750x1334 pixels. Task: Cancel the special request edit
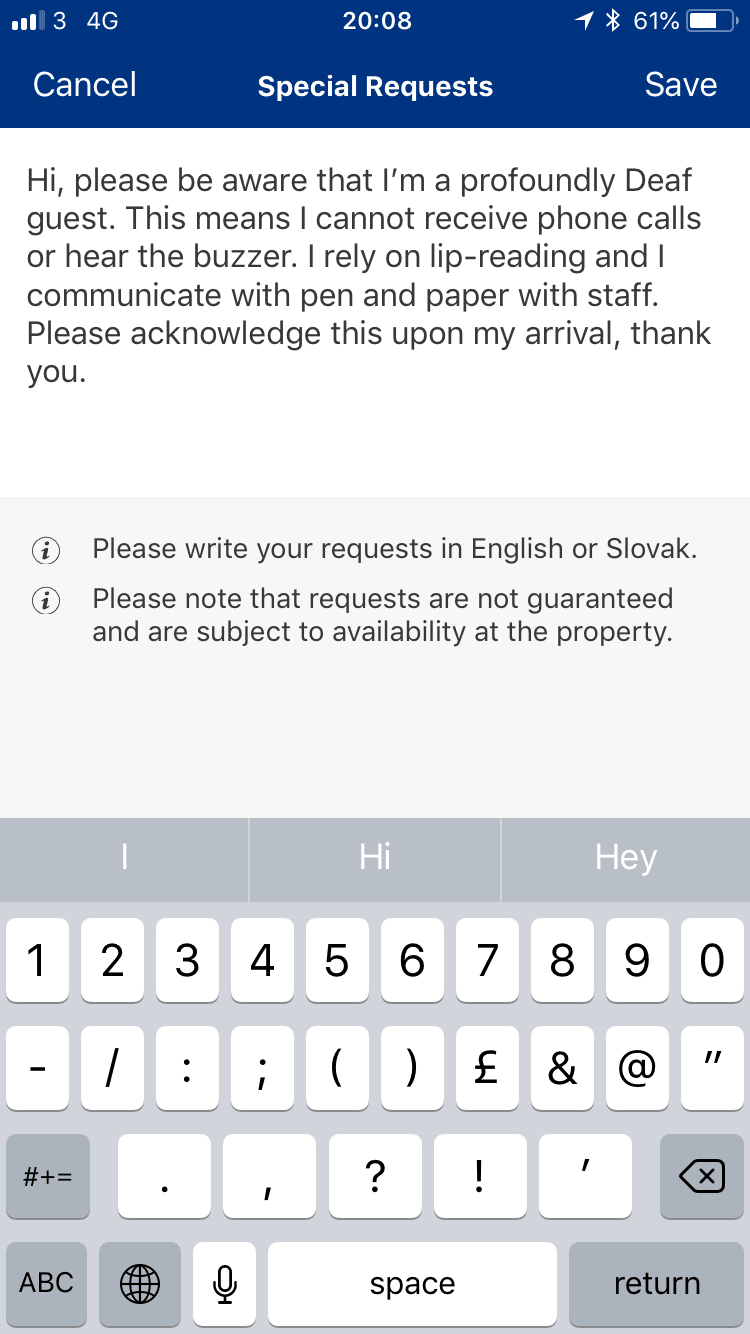tap(85, 85)
